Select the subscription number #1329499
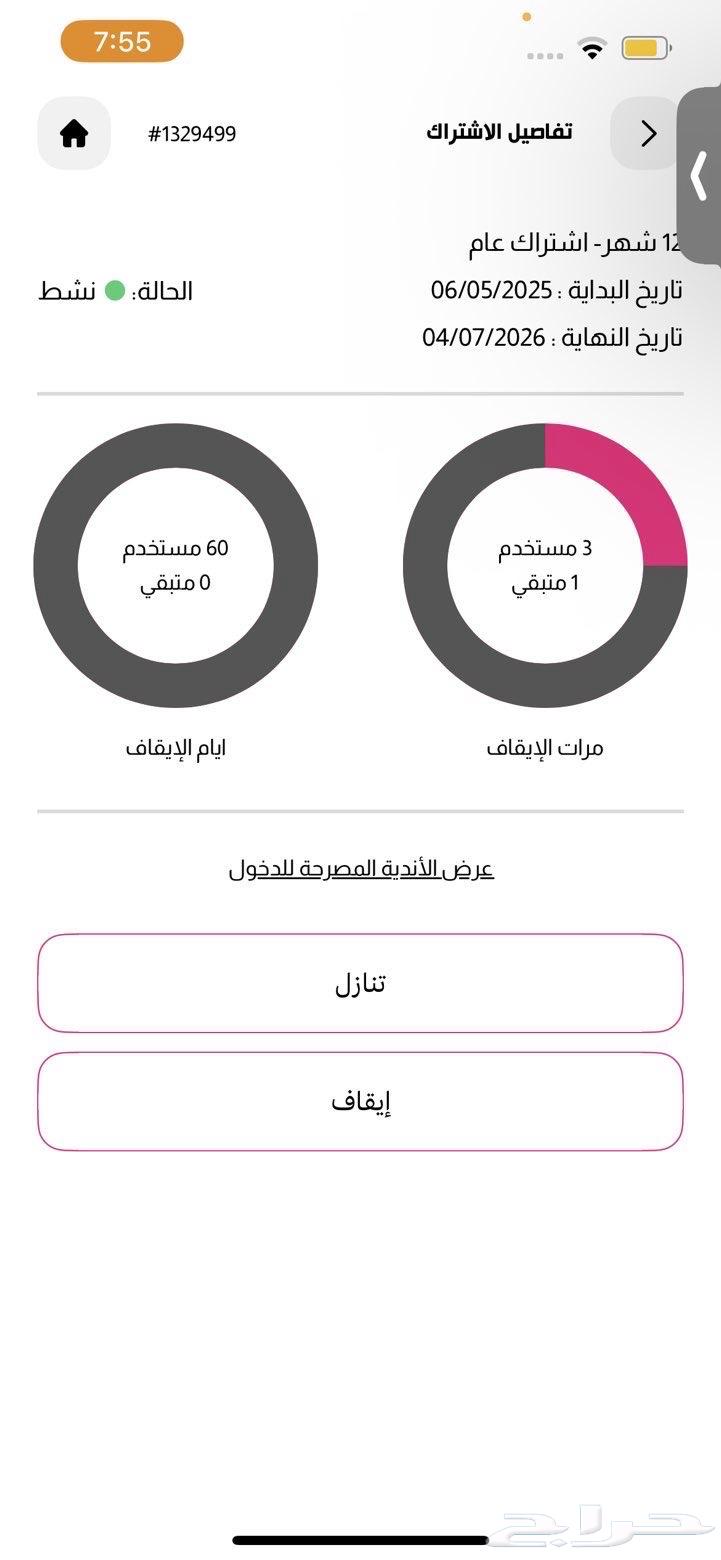The height and width of the screenshot is (1560, 721). 193,133
